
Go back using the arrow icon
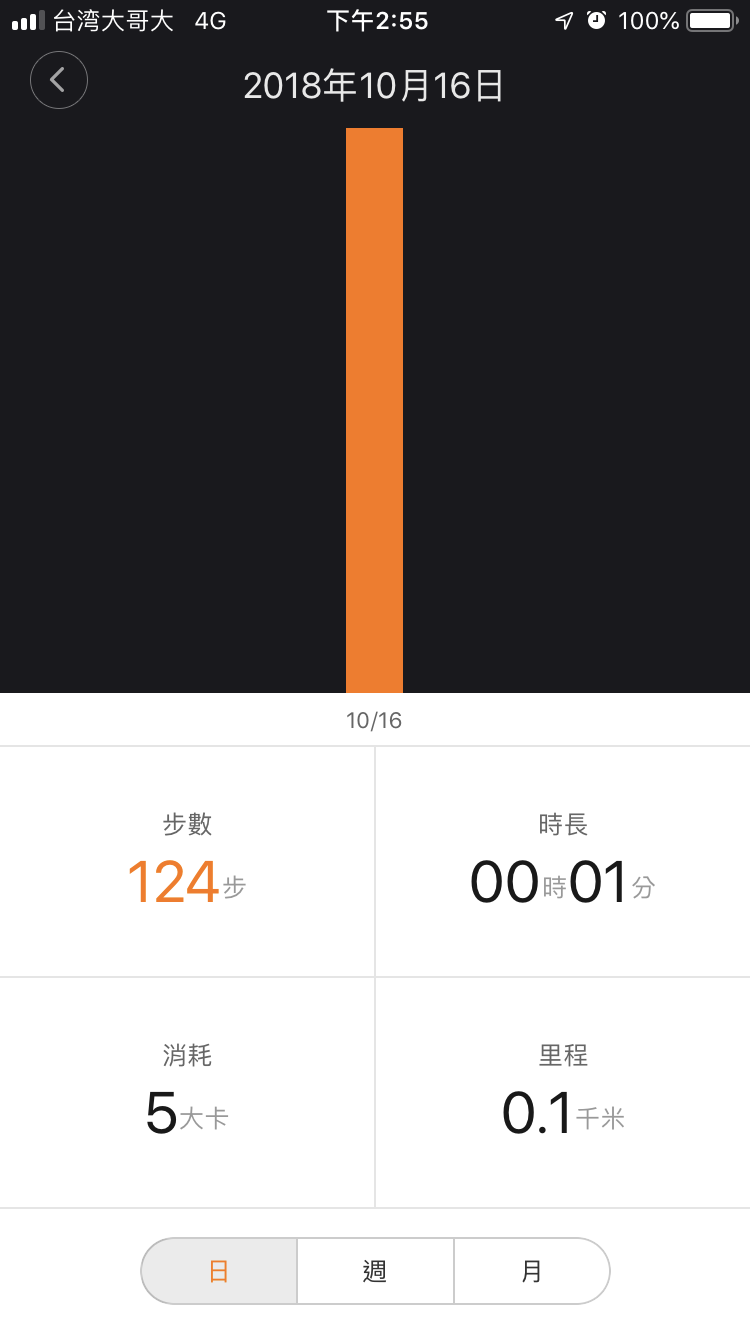click(x=59, y=80)
